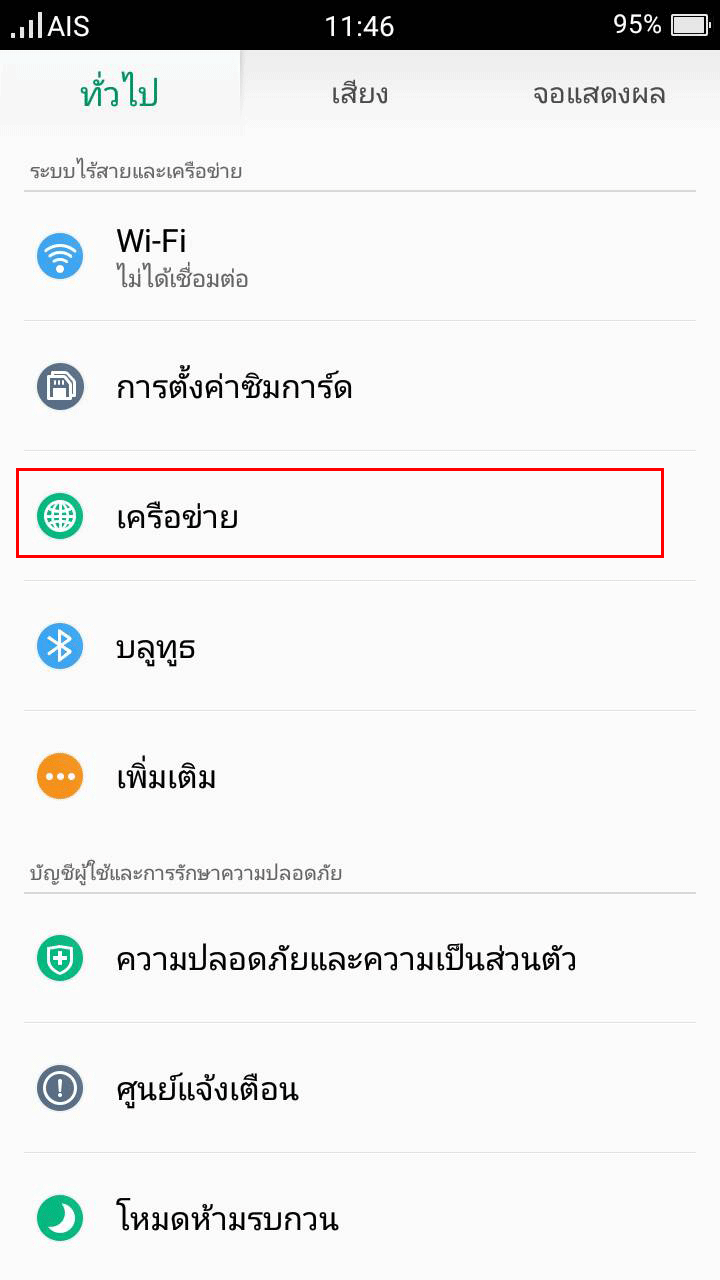
Task: Select the ทั่วไป tab
Action: pos(120,95)
